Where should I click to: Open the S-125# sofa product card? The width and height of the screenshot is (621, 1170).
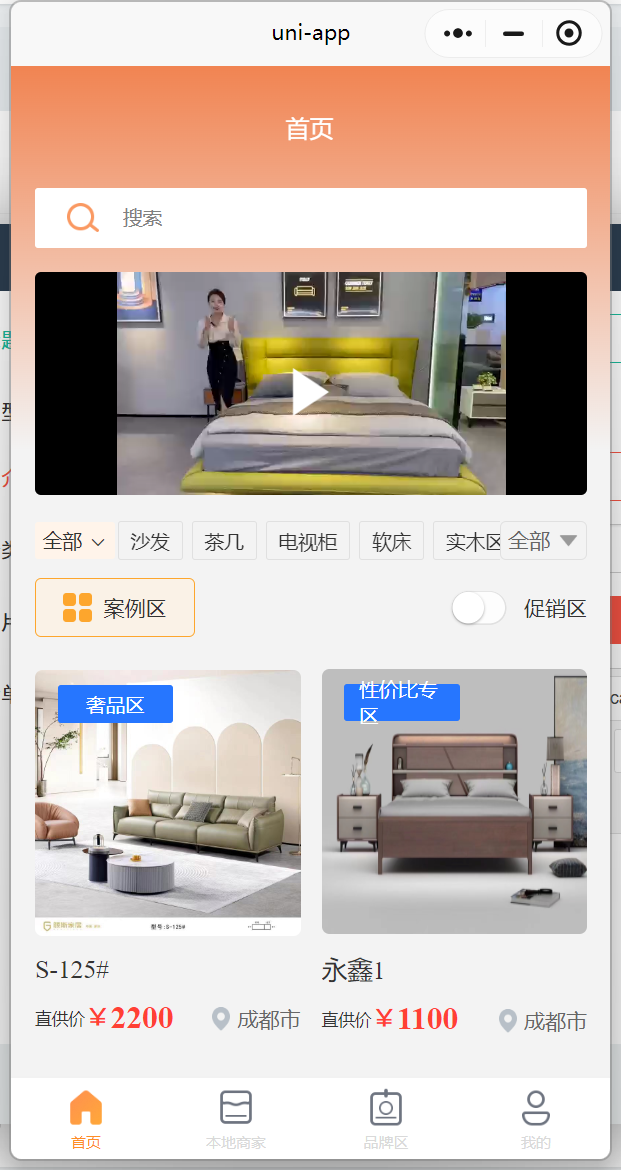coord(168,803)
